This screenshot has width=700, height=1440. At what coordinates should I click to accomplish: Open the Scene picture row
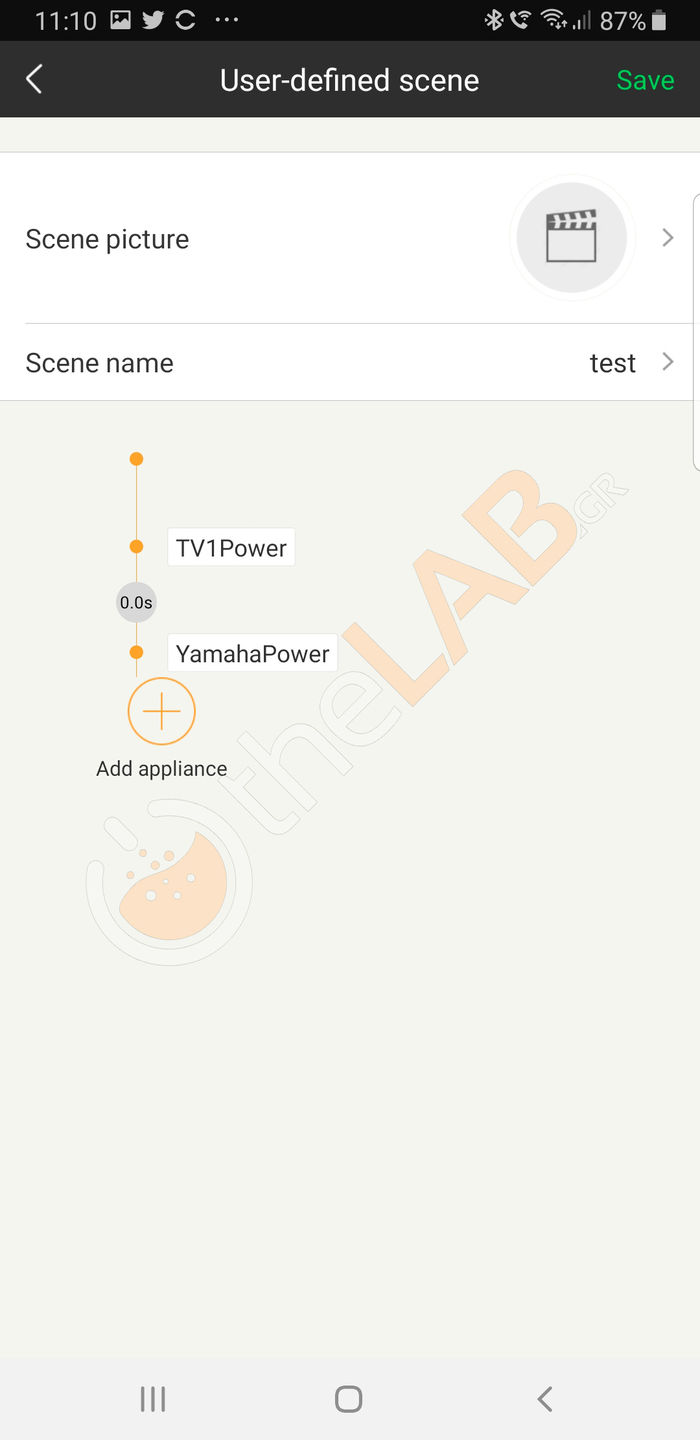click(x=350, y=238)
